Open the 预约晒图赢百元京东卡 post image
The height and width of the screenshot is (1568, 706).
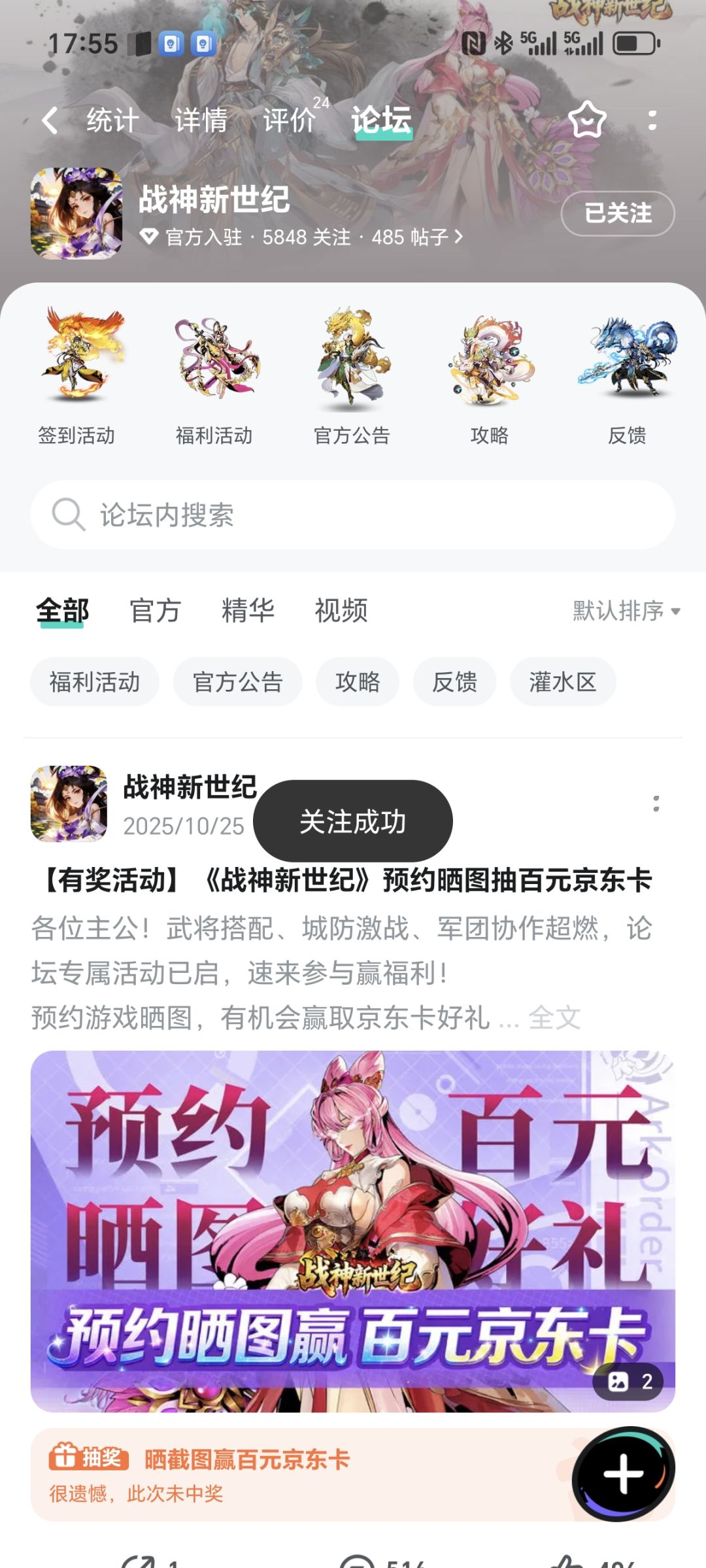[x=353, y=1231]
